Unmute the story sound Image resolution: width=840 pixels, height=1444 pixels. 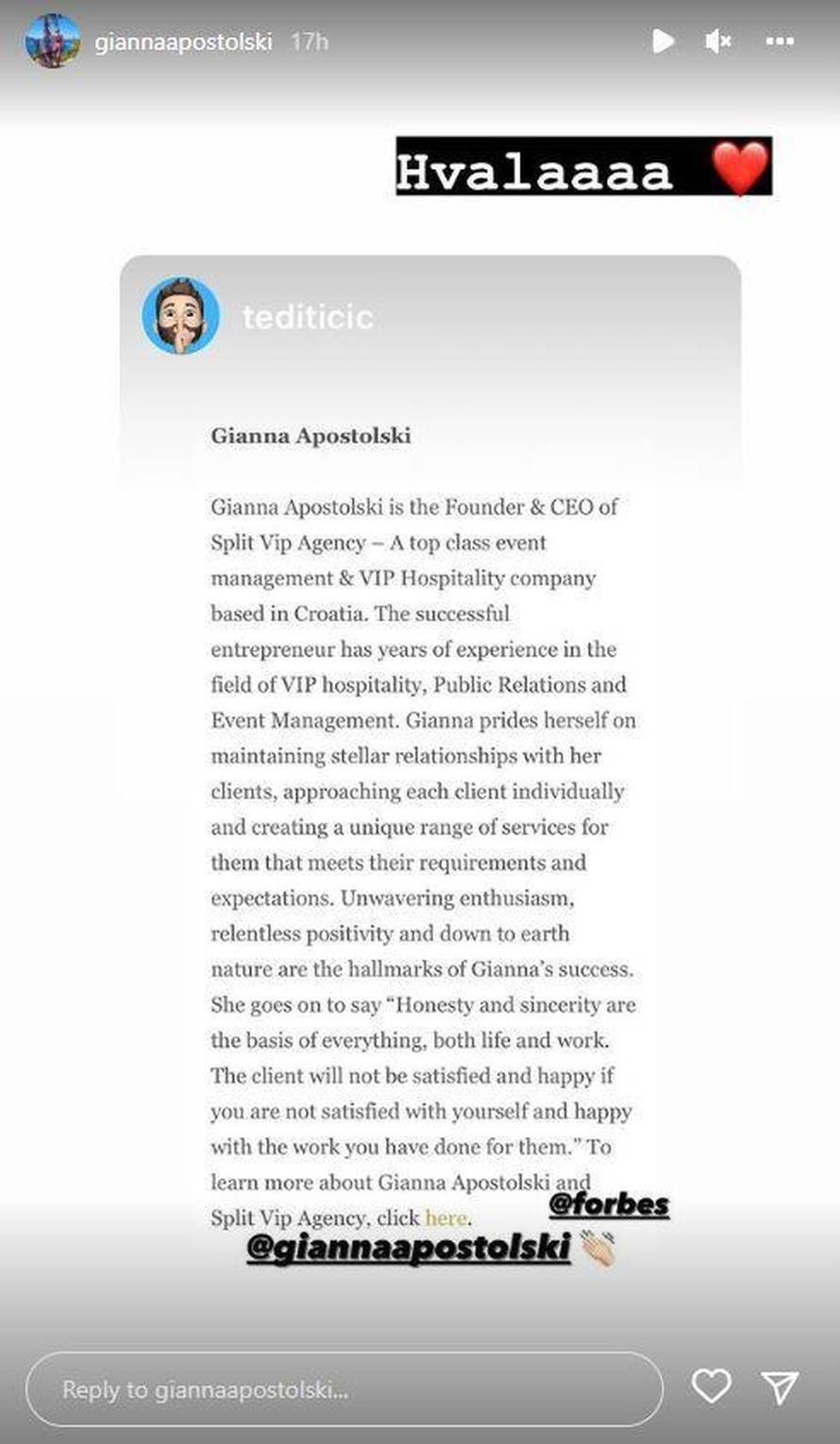tap(718, 41)
